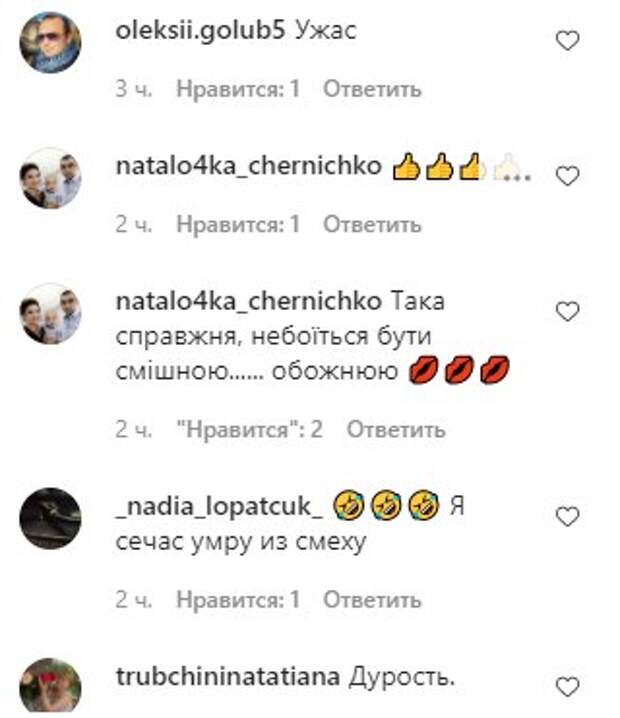Like trubchininatatiana's comment "Дурость."
Viewport: 620px width, 718px height.
(567, 686)
